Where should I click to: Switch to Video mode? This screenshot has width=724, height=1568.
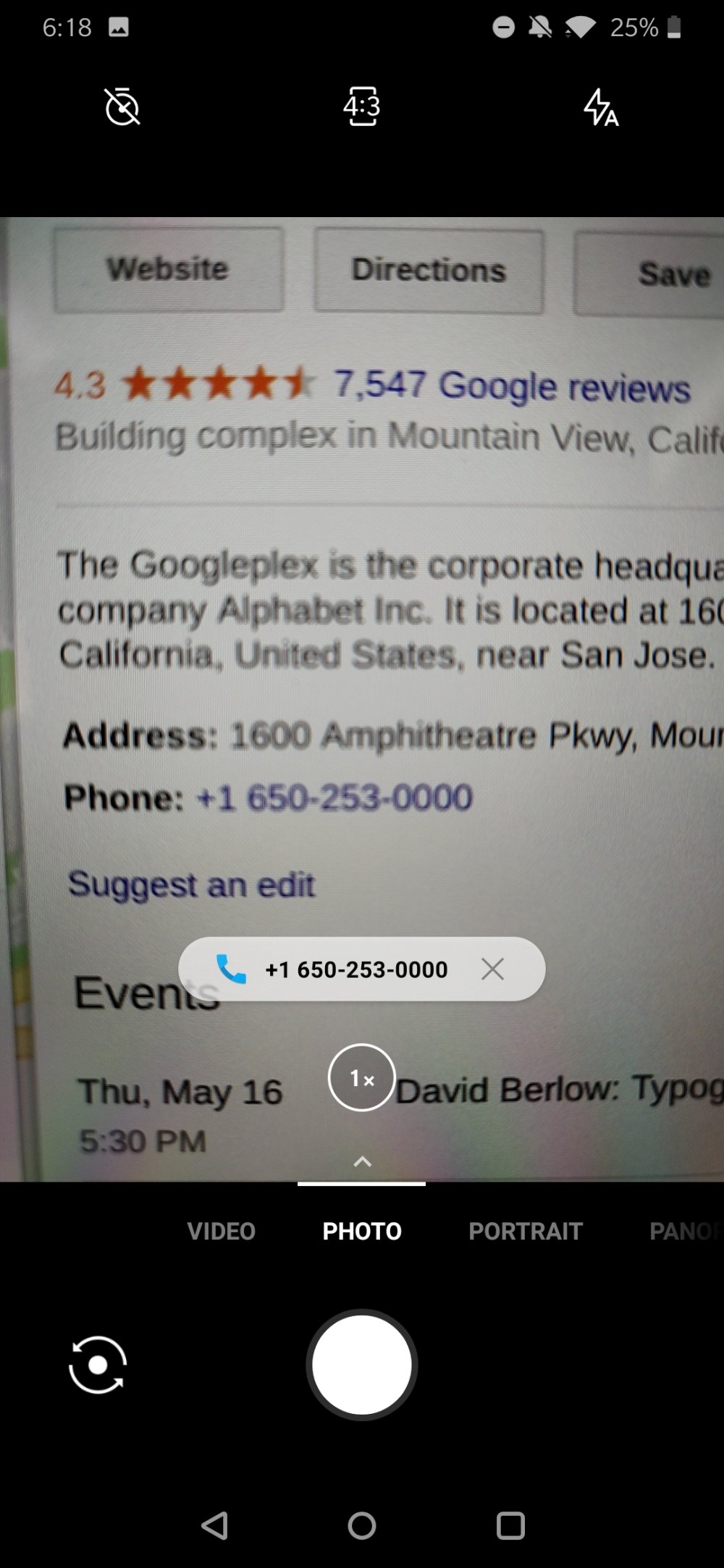pyautogui.click(x=222, y=1231)
